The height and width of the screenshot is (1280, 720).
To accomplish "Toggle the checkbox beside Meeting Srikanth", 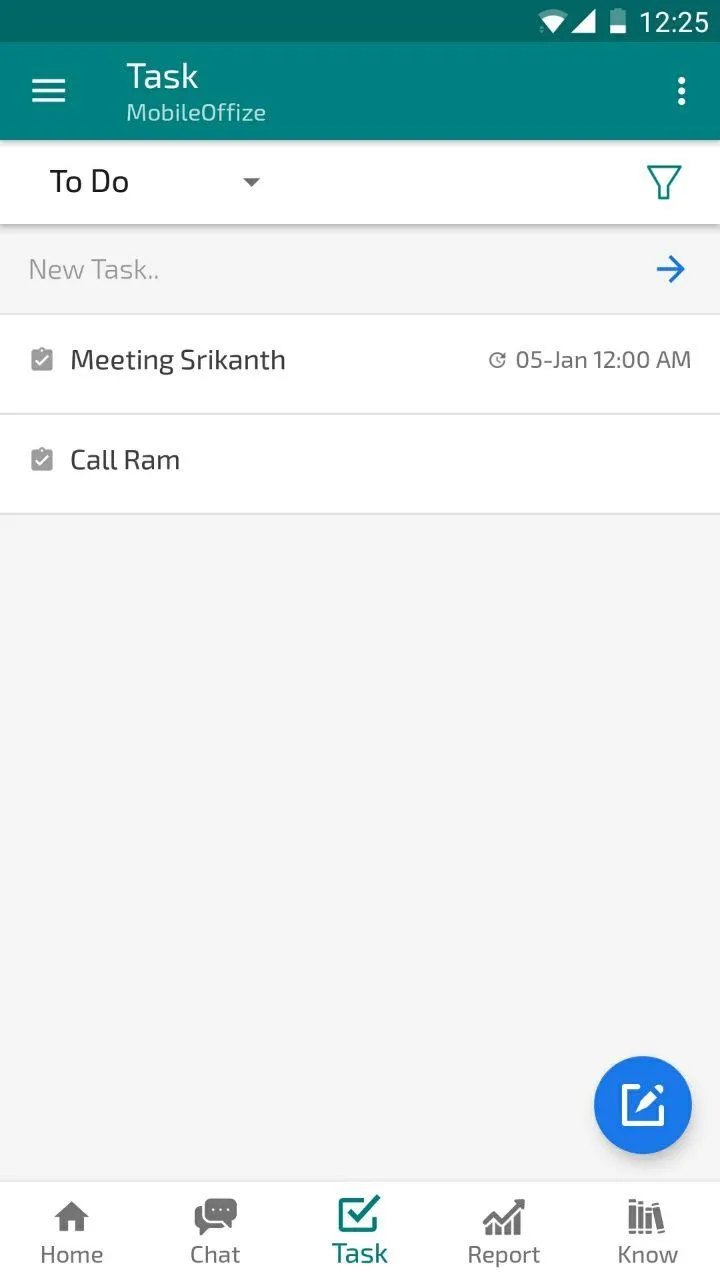I will click(x=41, y=358).
